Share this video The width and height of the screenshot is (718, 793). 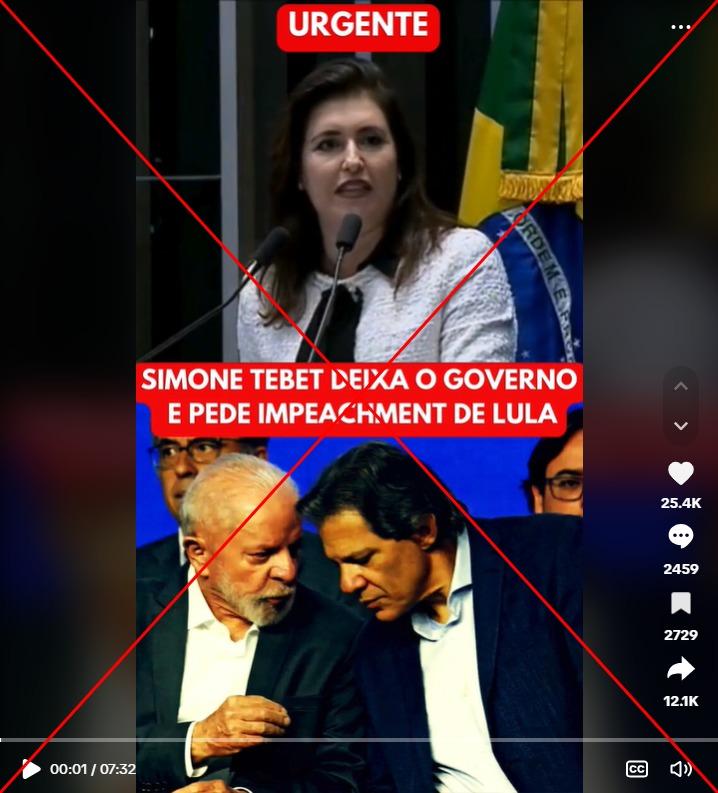click(x=681, y=669)
